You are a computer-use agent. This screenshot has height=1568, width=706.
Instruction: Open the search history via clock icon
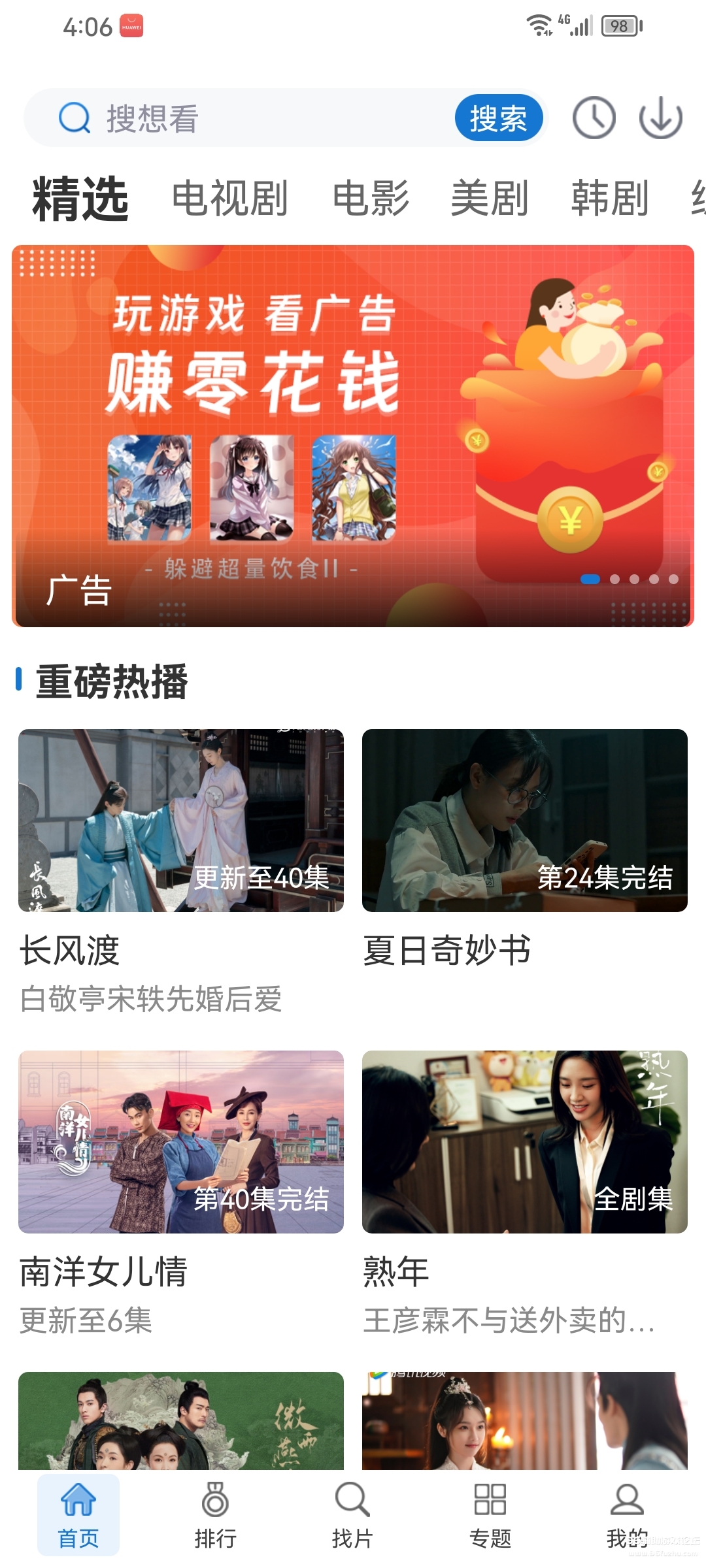pos(594,118)
